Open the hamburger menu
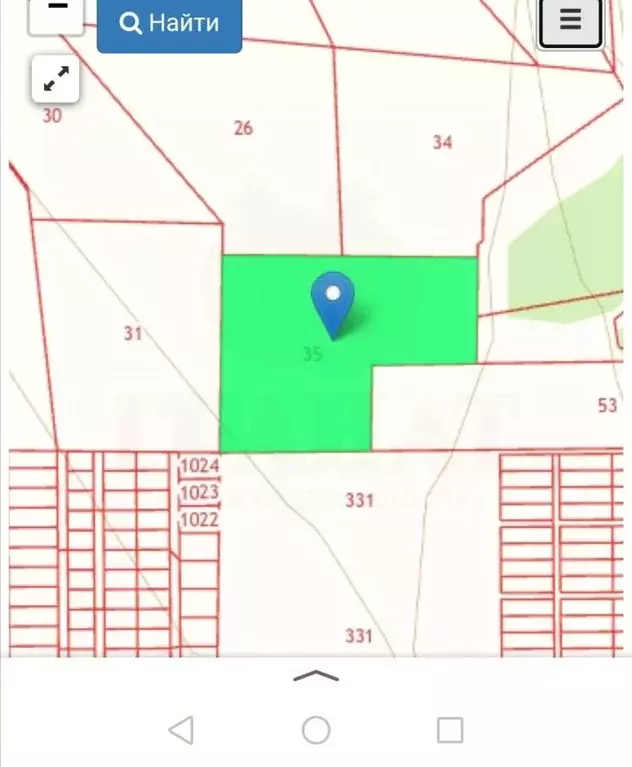 [x=570, y=21]
